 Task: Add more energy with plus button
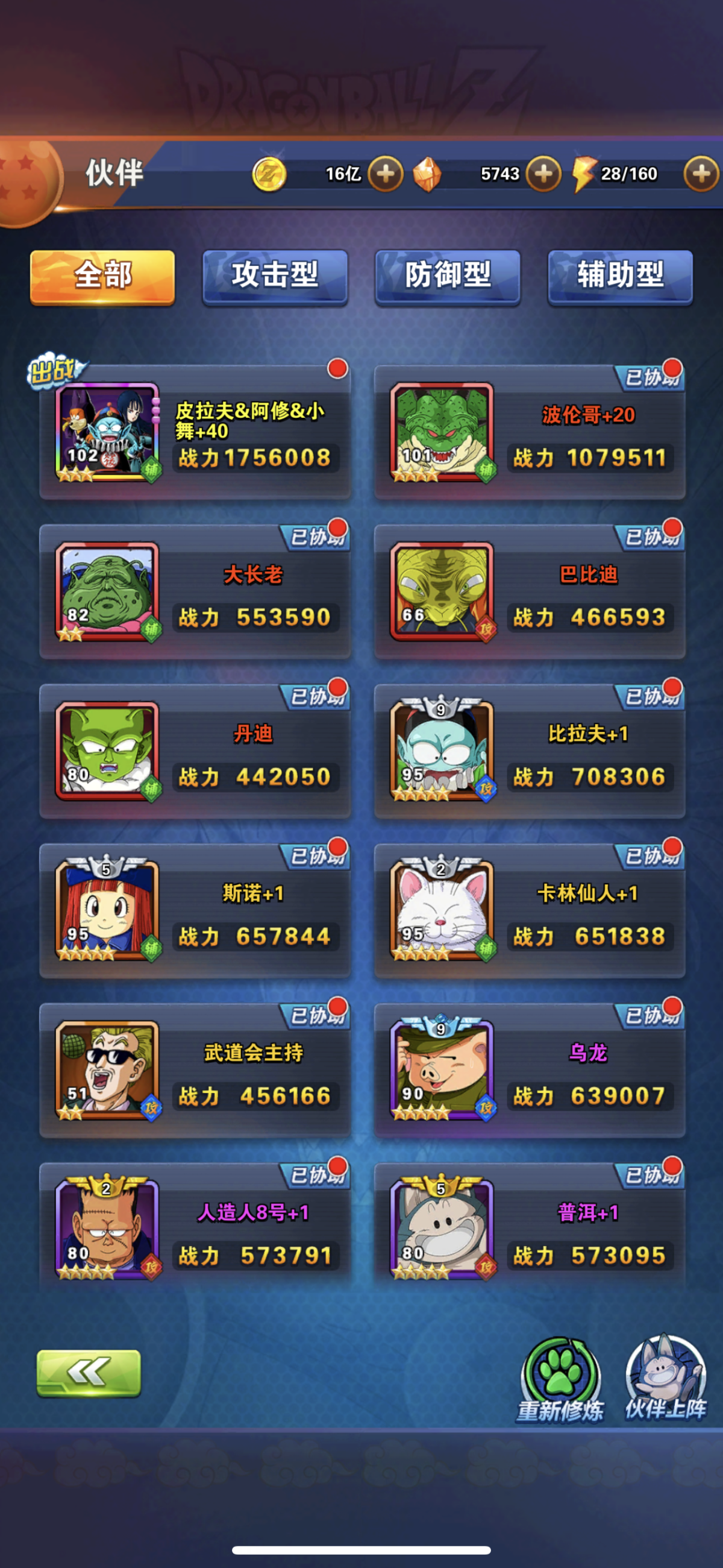pyautogui.click(x=701, y=174)
